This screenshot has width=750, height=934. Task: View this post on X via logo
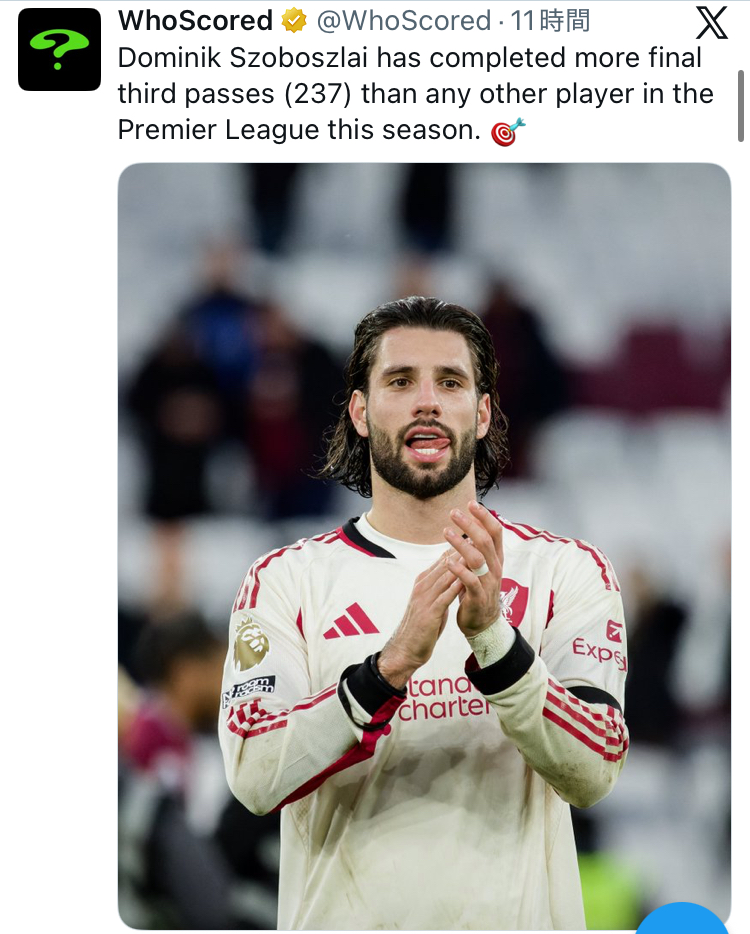[711, 22]
